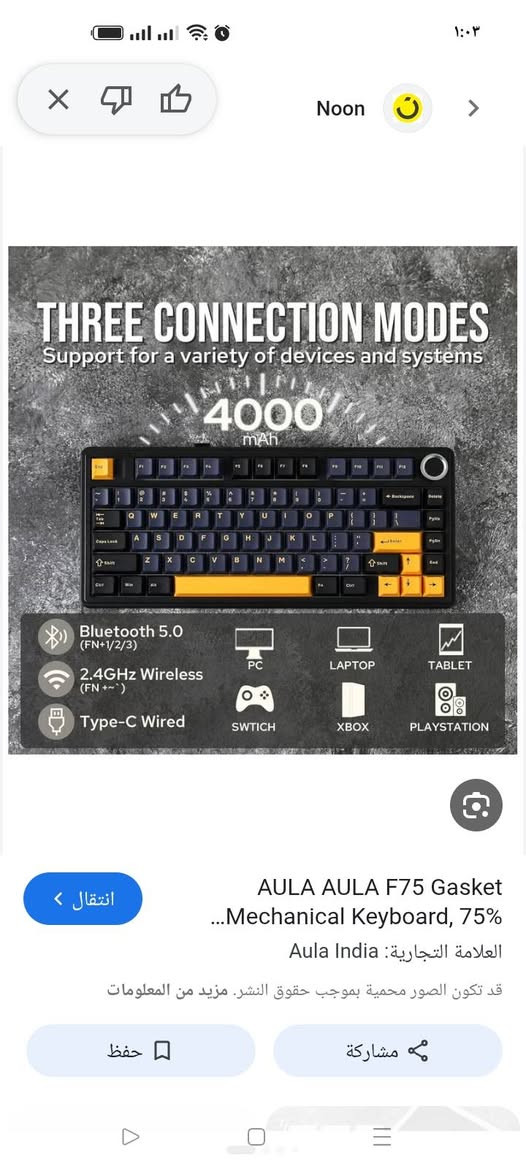Tap the arrow next to Noon
This screenshot has height=1169, width=526.
pyautogui.click(x=473, y=109)
